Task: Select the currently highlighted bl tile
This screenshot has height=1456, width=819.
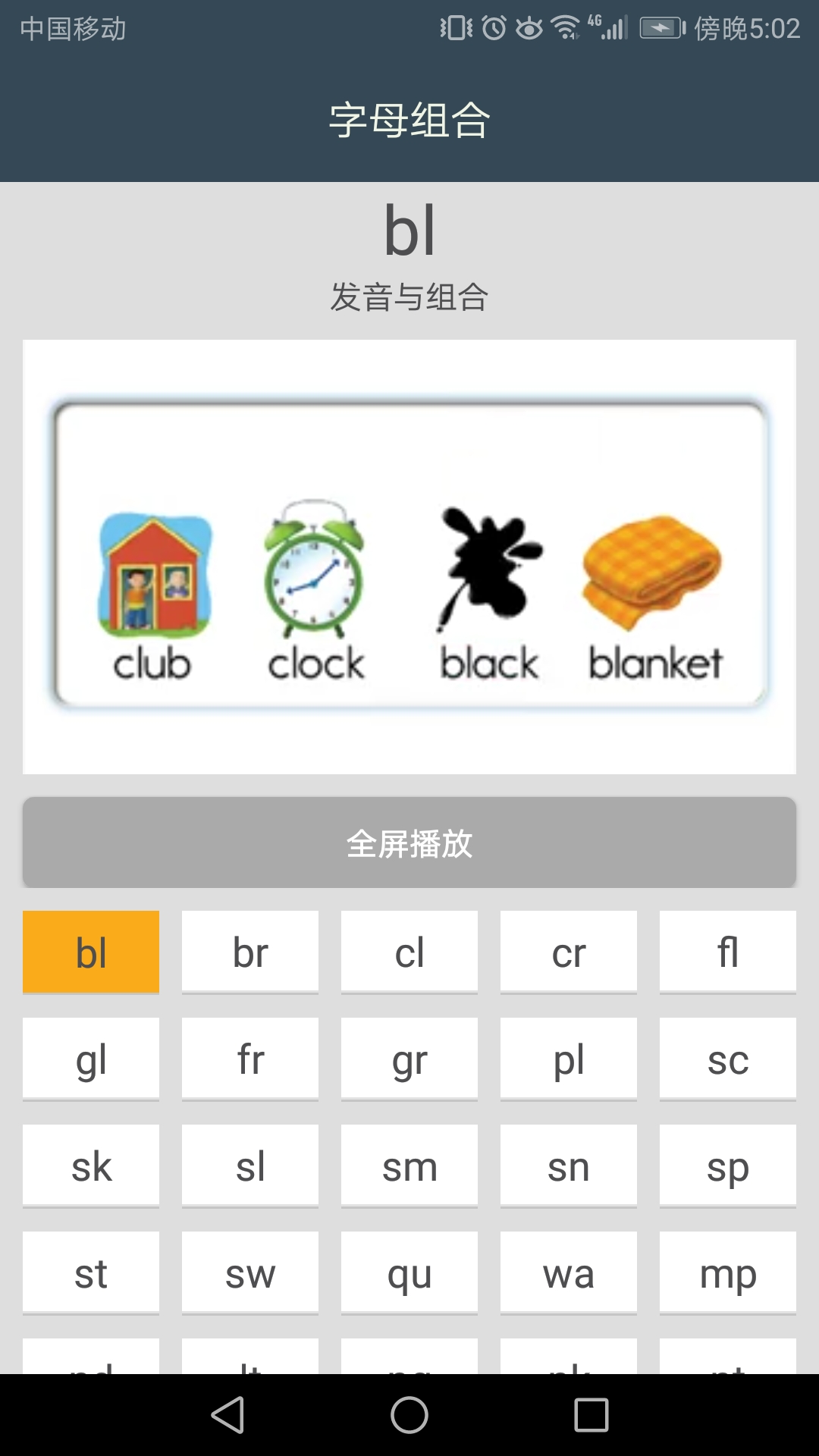Action: coord(90,952)
